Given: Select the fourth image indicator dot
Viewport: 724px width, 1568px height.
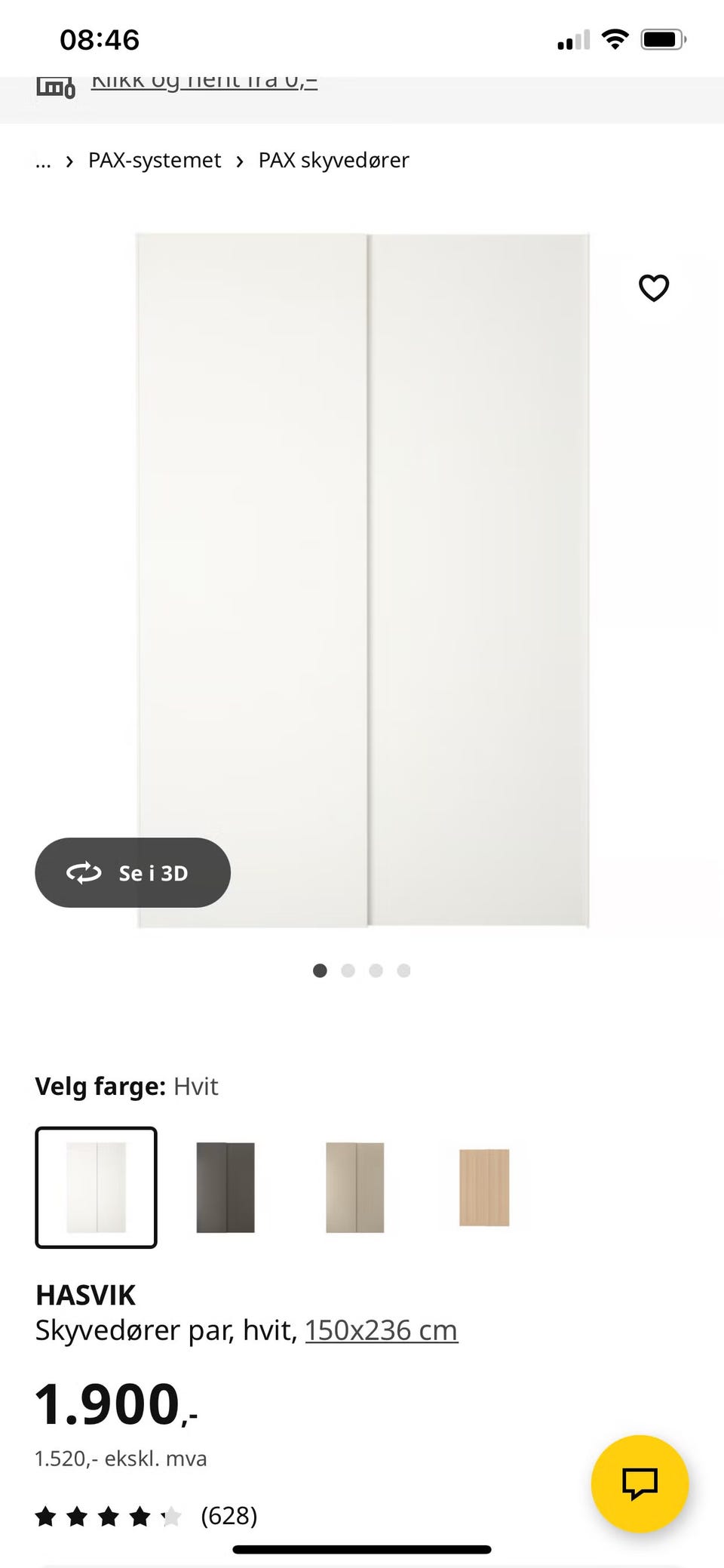Looking at the screenshot, I should (x=403, y=970).
